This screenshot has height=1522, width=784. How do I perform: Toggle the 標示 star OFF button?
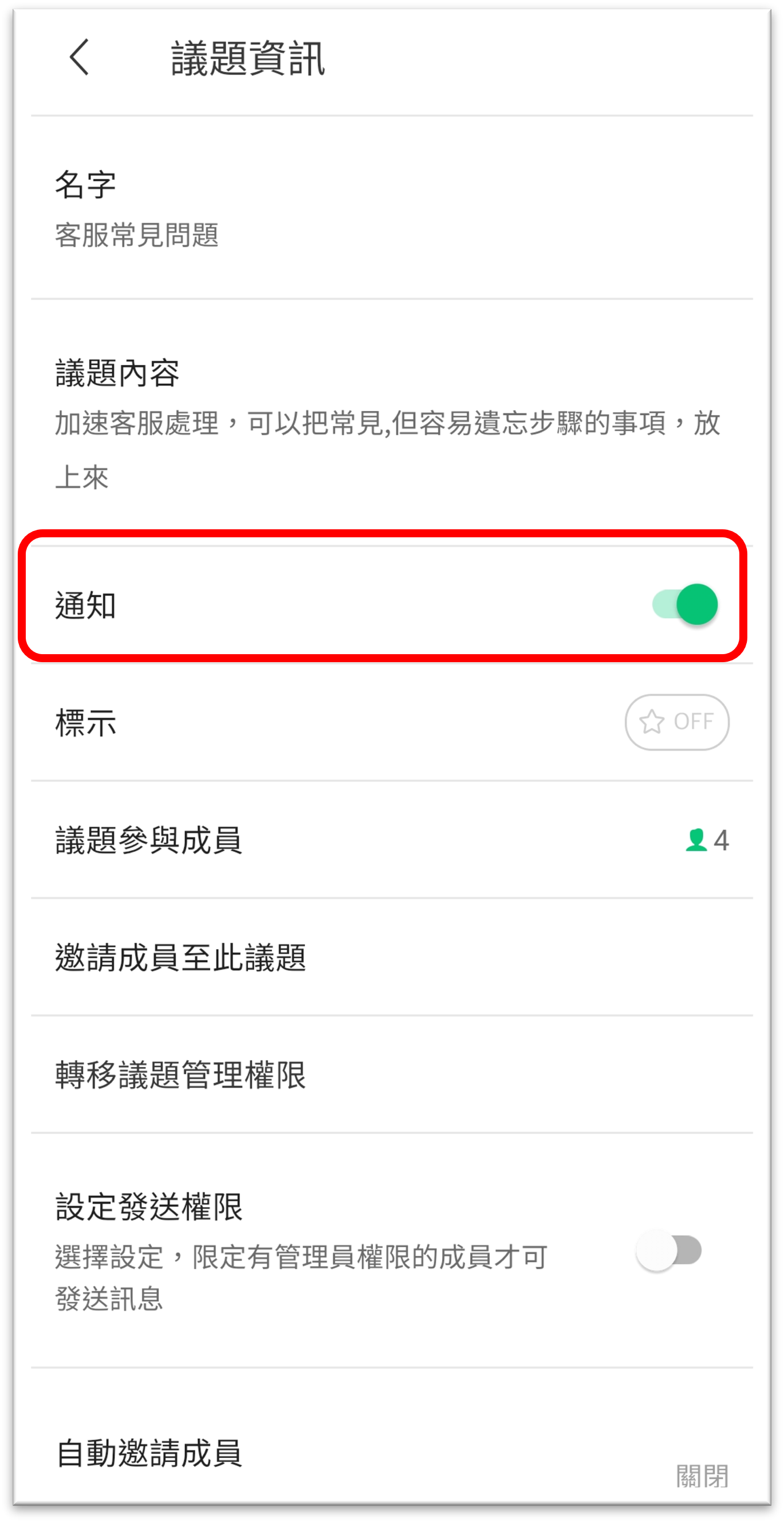pos(676,722)
